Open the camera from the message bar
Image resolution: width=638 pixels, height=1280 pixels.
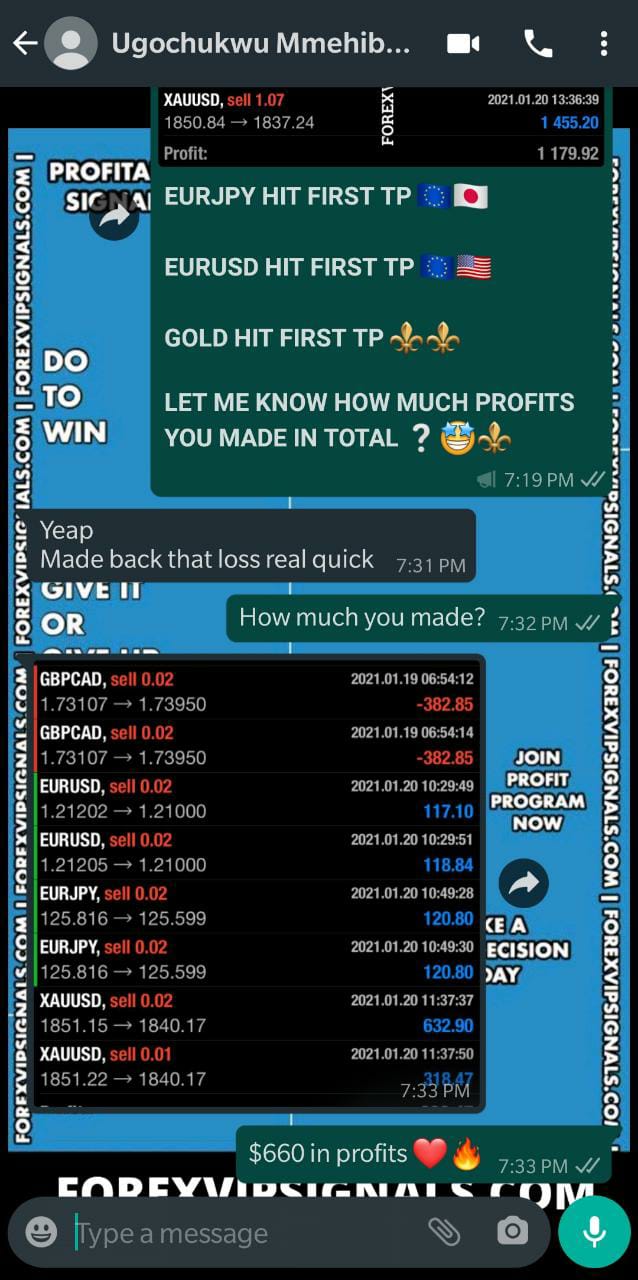pyautogui.click(x=513, y=1231)
